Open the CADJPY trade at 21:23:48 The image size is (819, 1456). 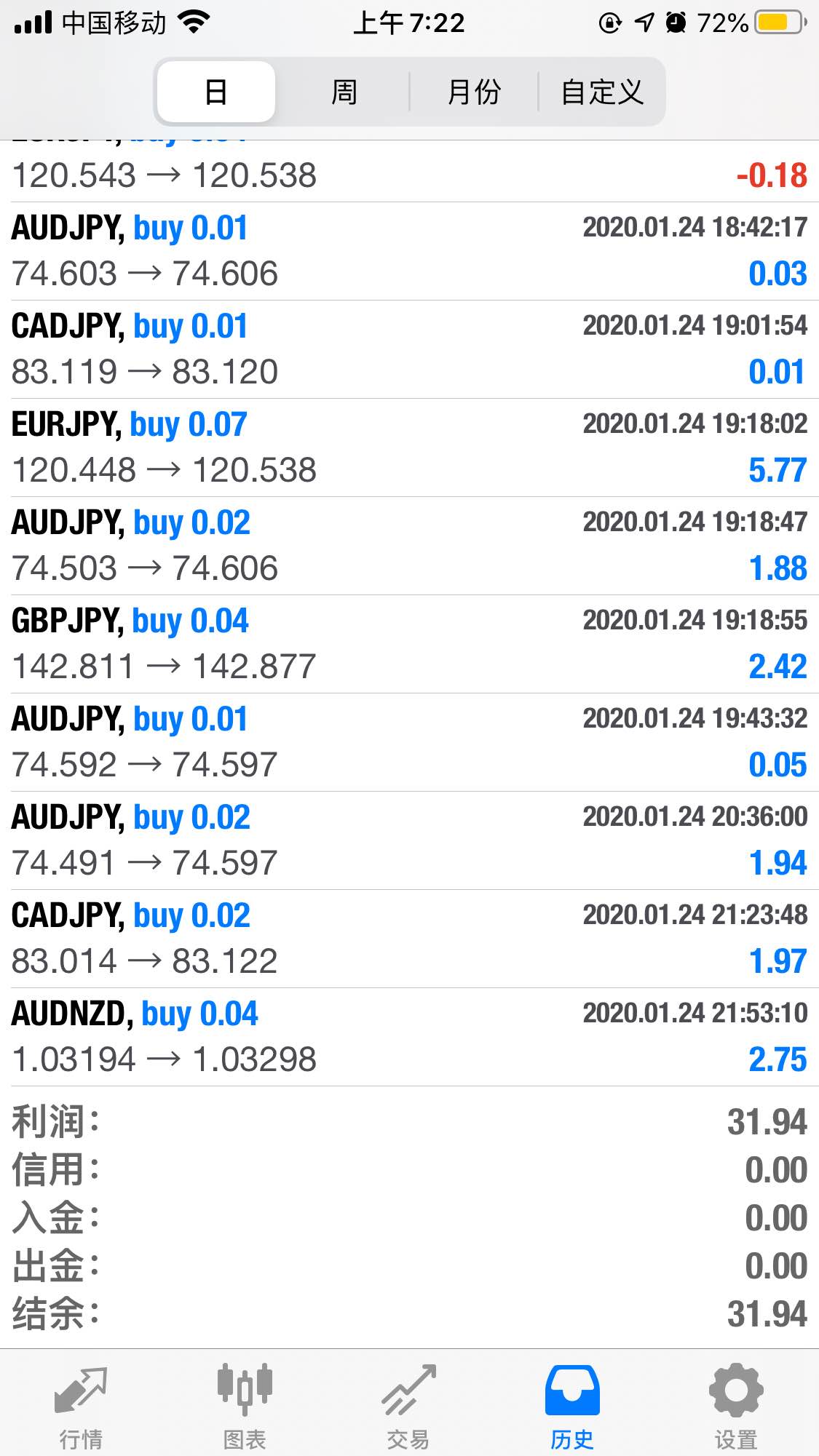pyautogui.click(x=409, y=939)
